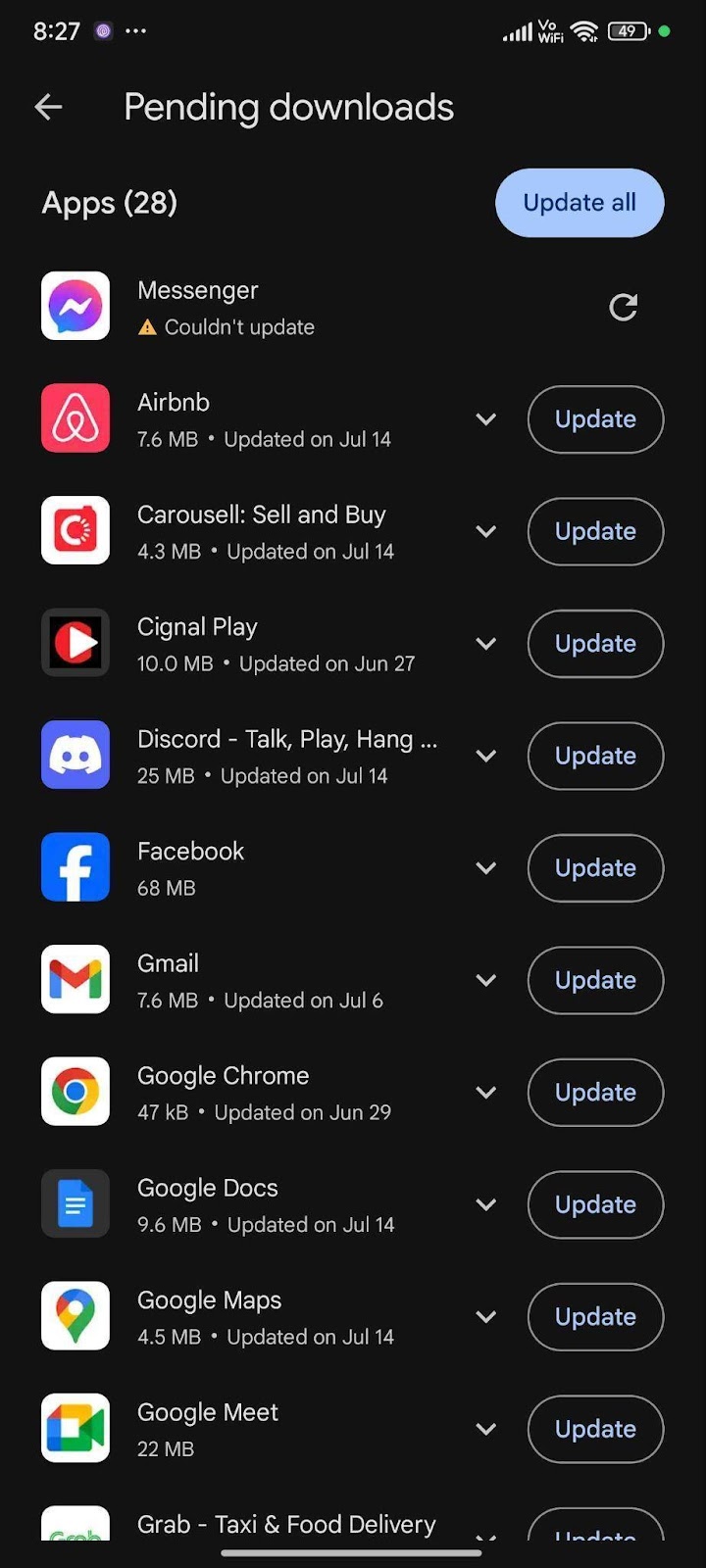
Task: Update Google Maps
Action: tap(595, 1317)
